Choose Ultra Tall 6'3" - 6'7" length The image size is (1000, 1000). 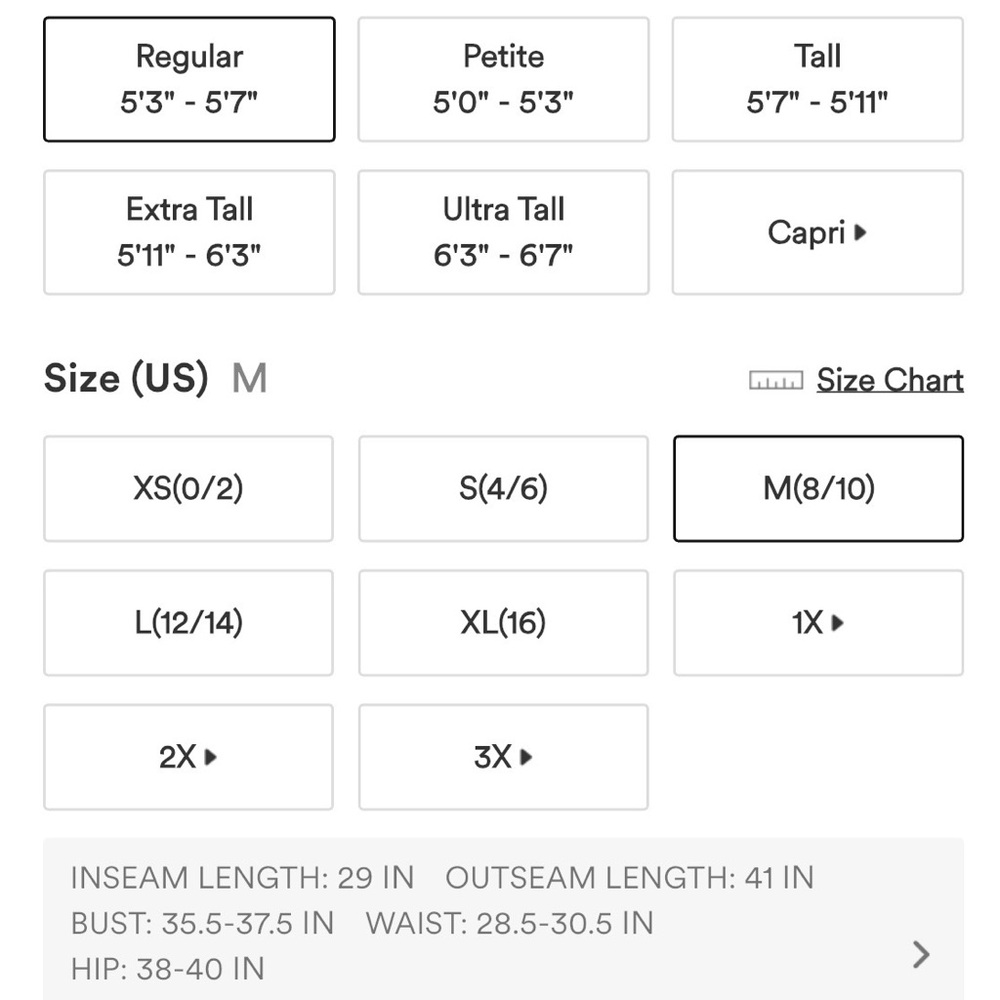point(503,232)
